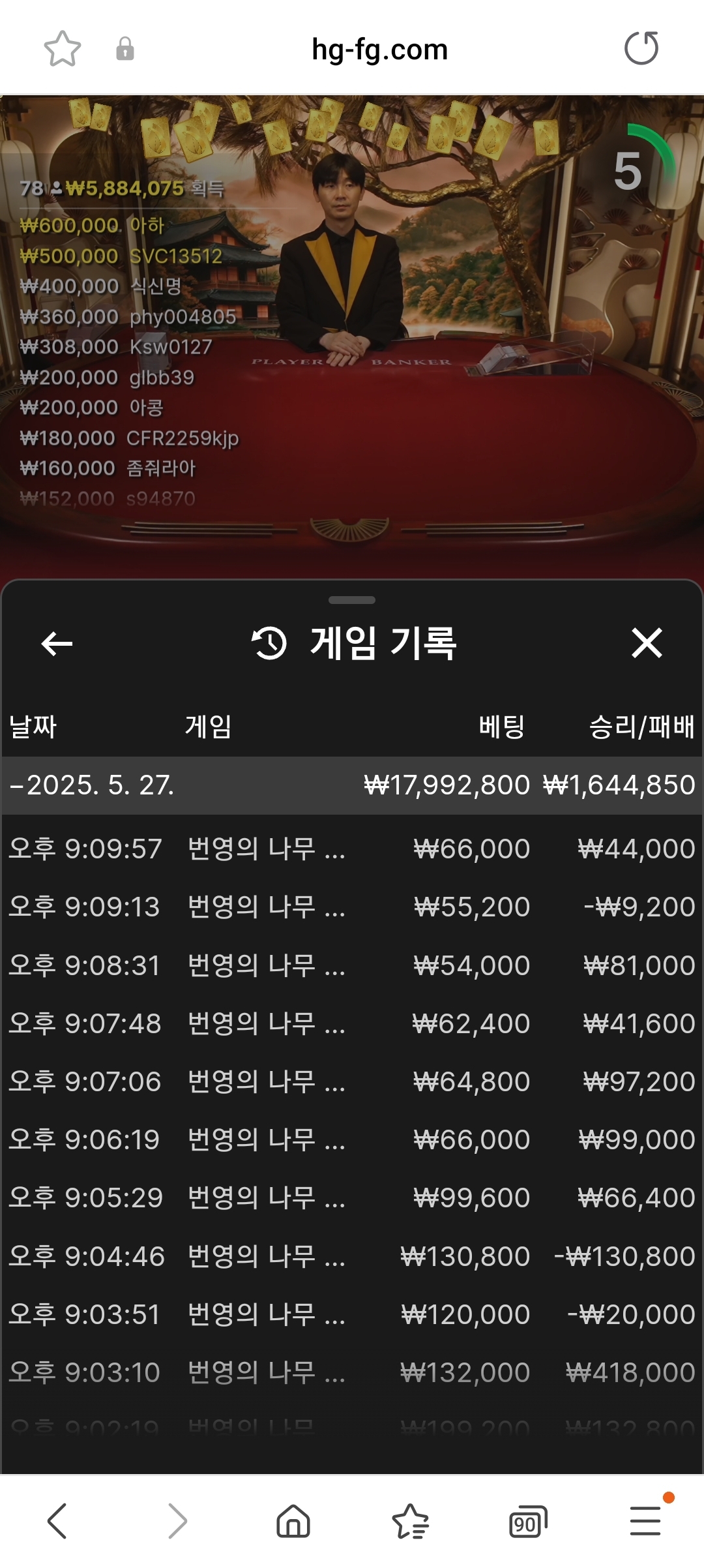704x1568 pixels.
Task: View details of the 9:07:06 round
Action: [352, 1081]
